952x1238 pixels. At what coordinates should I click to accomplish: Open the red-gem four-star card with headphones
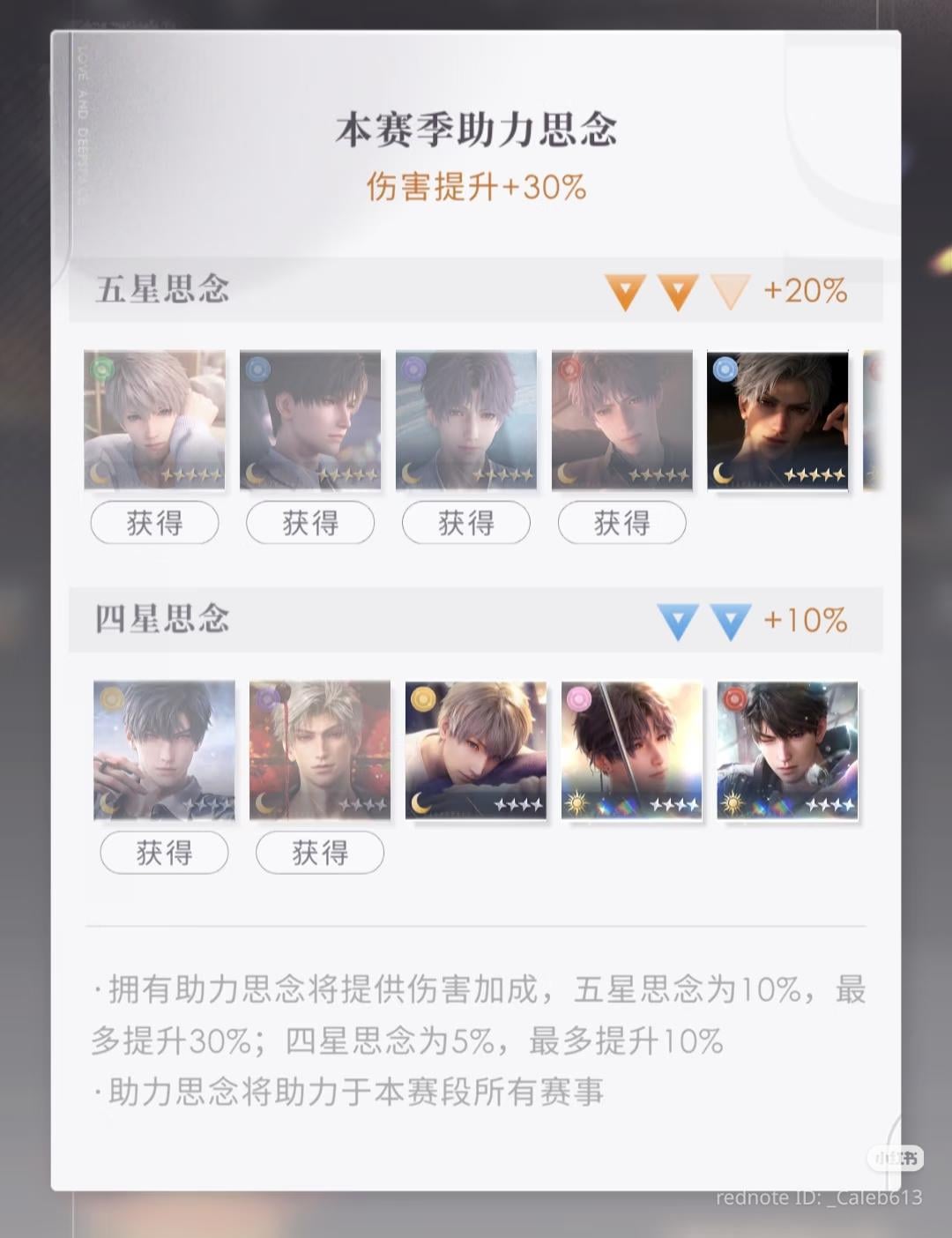click(x=787, y=750)
